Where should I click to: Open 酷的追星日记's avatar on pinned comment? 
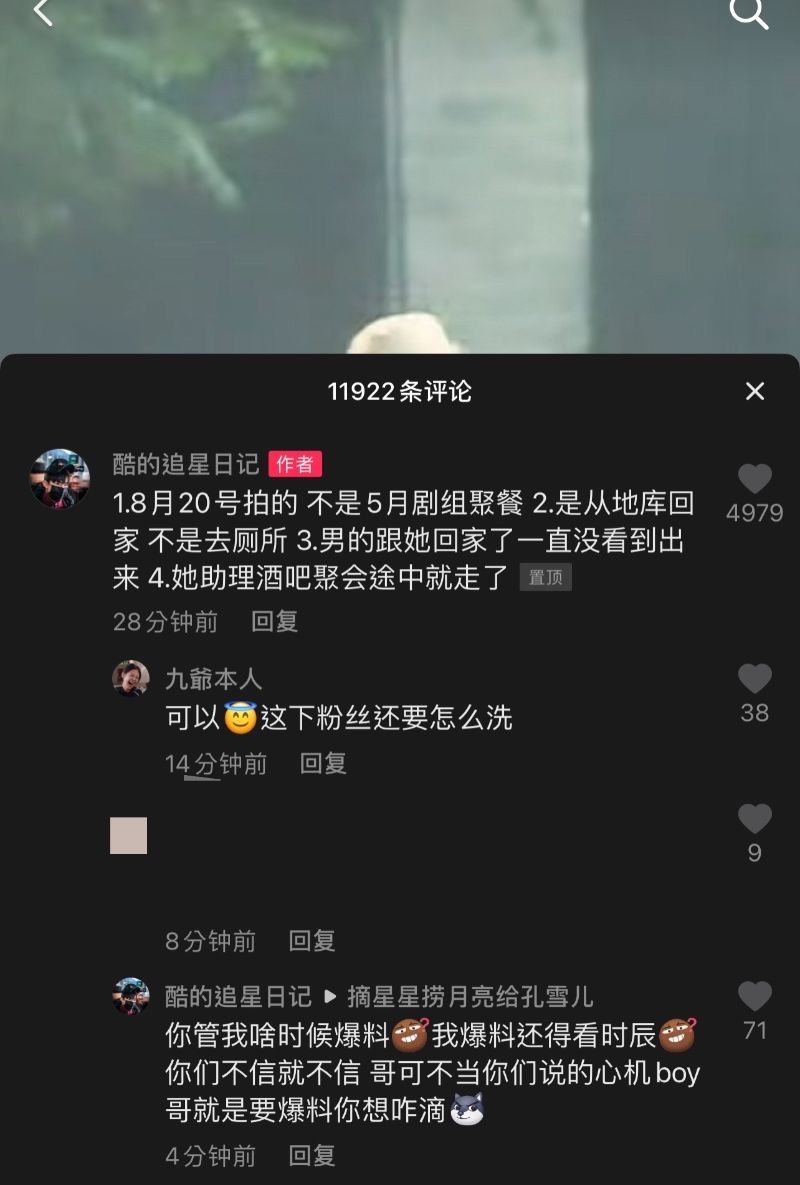60,479
